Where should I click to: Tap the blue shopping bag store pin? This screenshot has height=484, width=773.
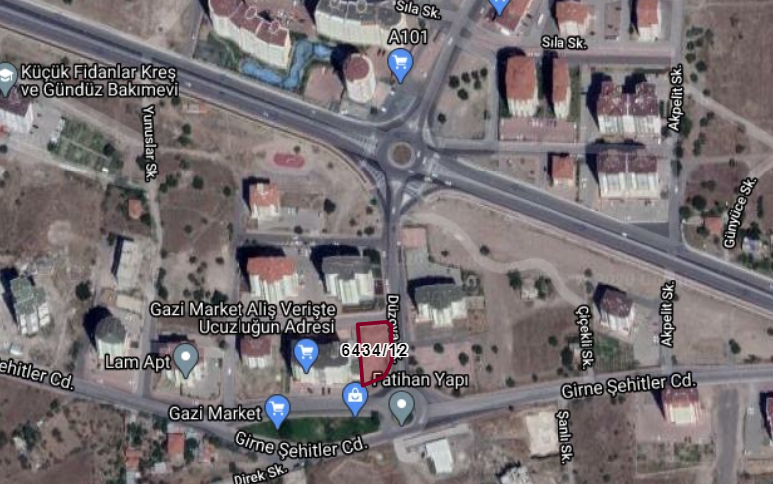coord(354,397)
